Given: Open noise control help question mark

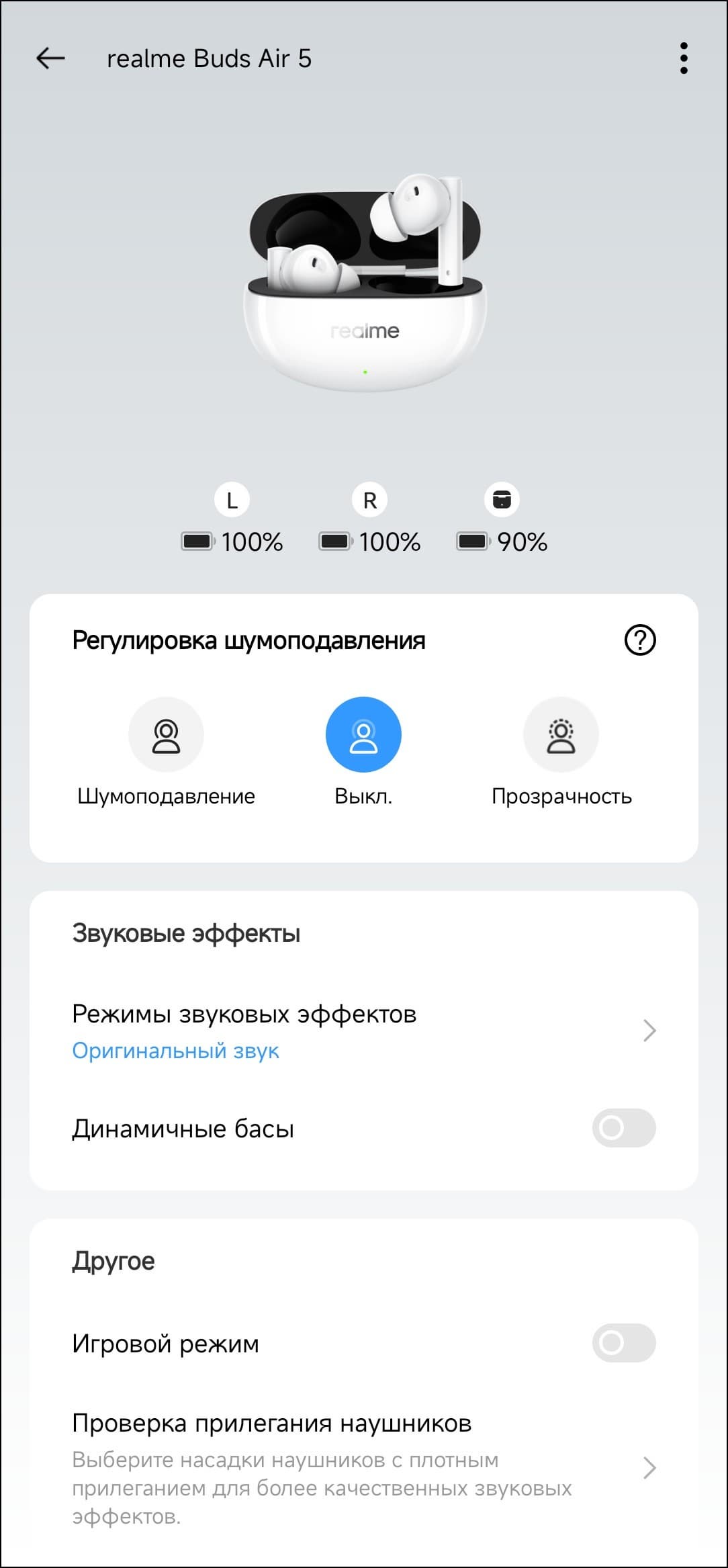Looking at the screenshot, I should coord(639,640).
